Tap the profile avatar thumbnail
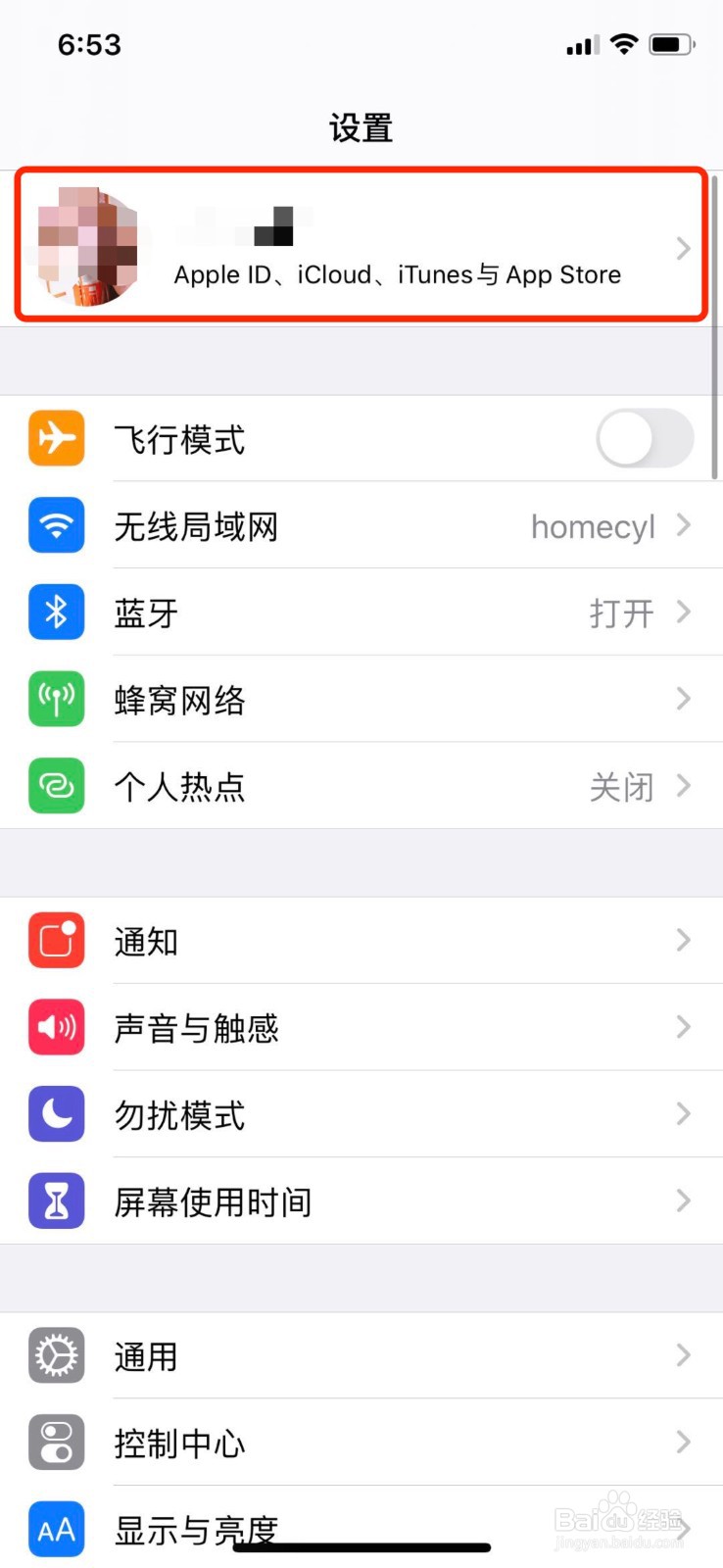Viewport: 723px width, 1568px height. [88, 247]
